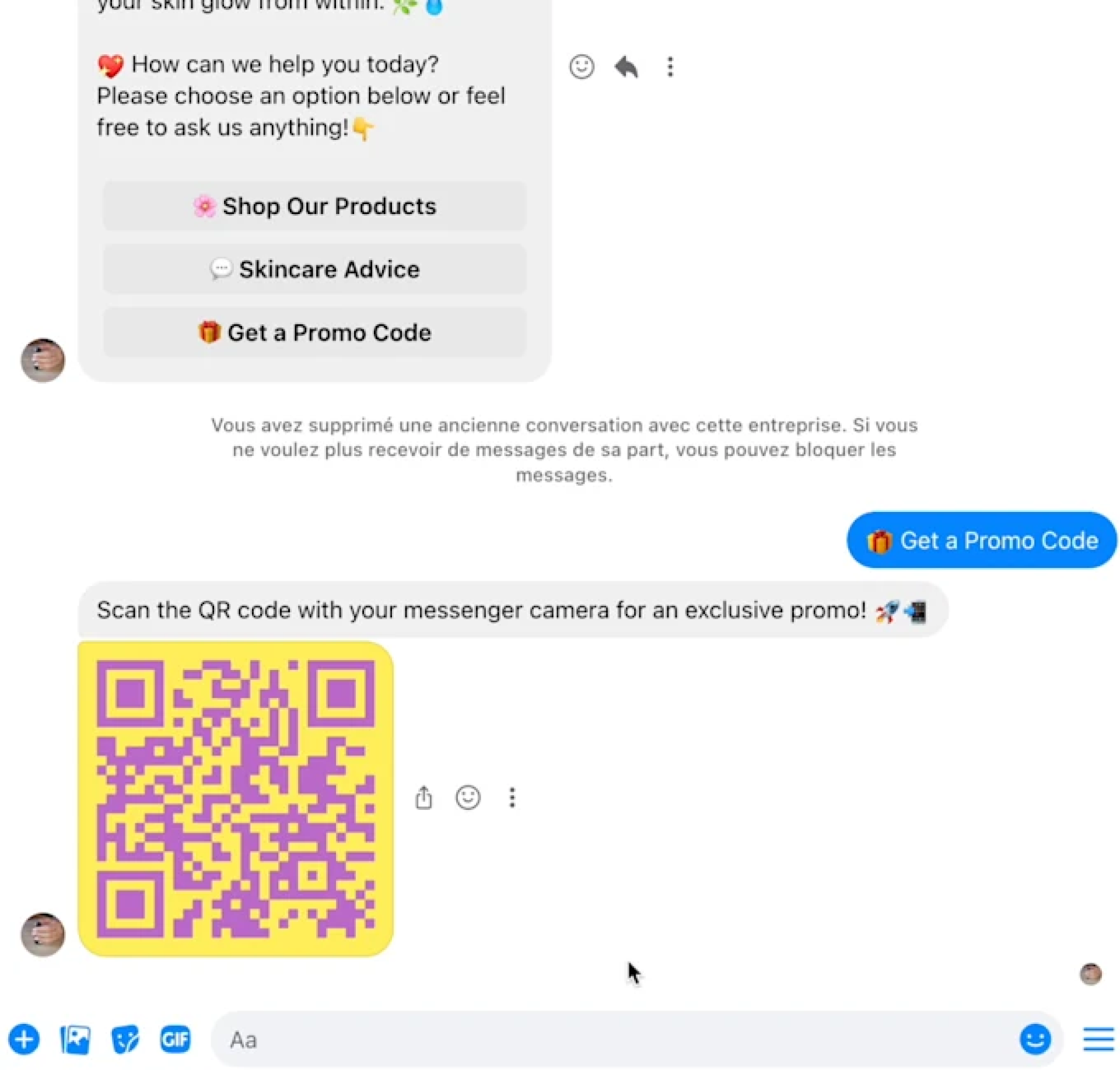Viewport: 1120px width, 1070px height.
Task: Open the sticker picker
Action: [x=125, y=1039]
